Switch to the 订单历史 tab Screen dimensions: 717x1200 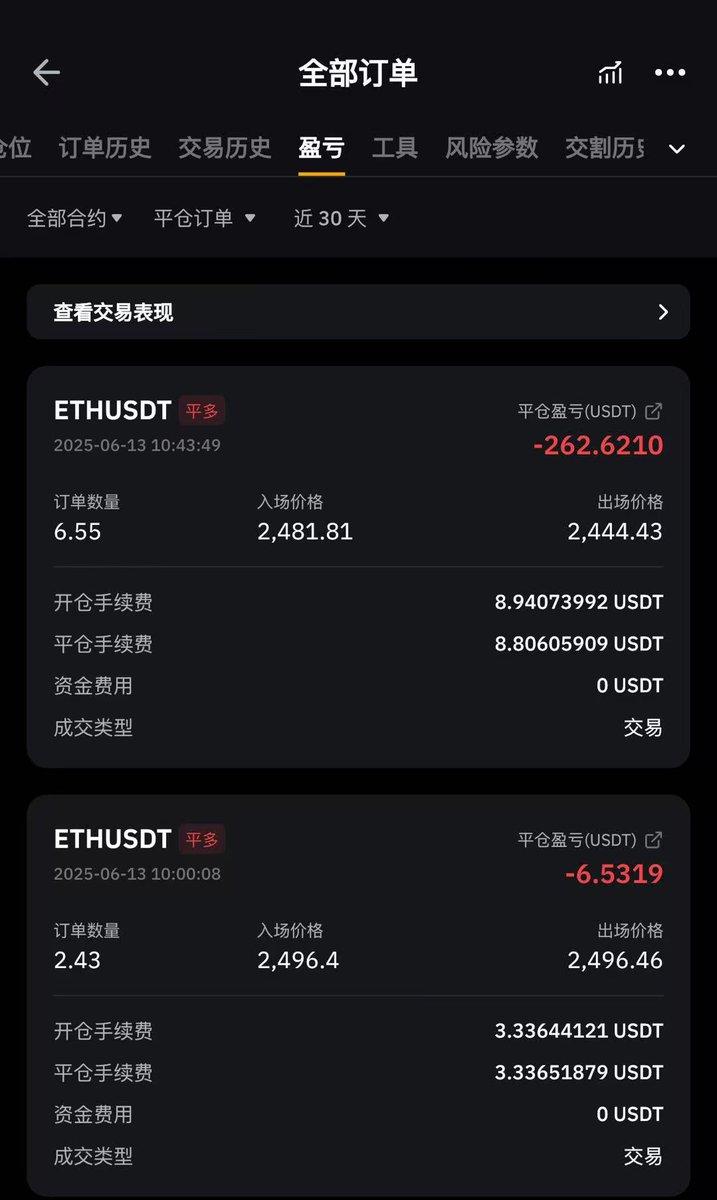pyautogui.click(x=105, y=148)
